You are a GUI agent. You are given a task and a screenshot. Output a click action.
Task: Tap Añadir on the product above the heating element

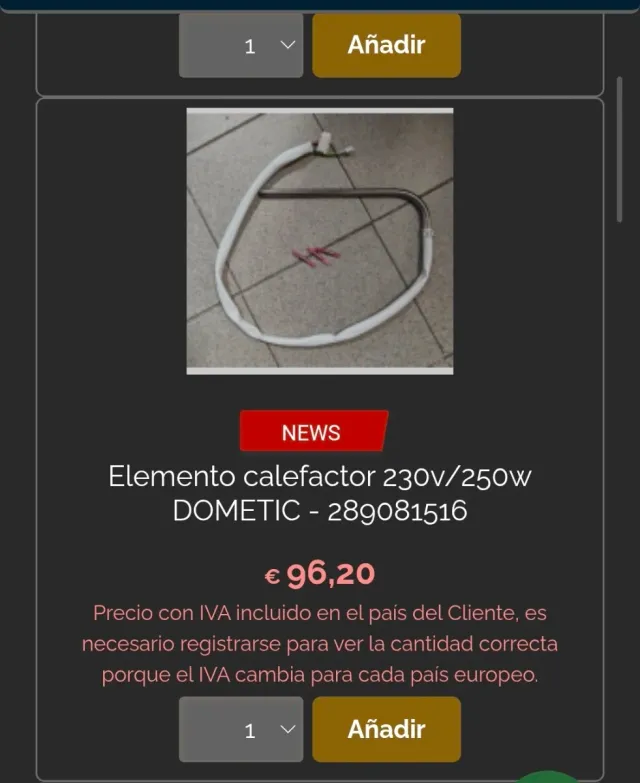tap(386, 45)
